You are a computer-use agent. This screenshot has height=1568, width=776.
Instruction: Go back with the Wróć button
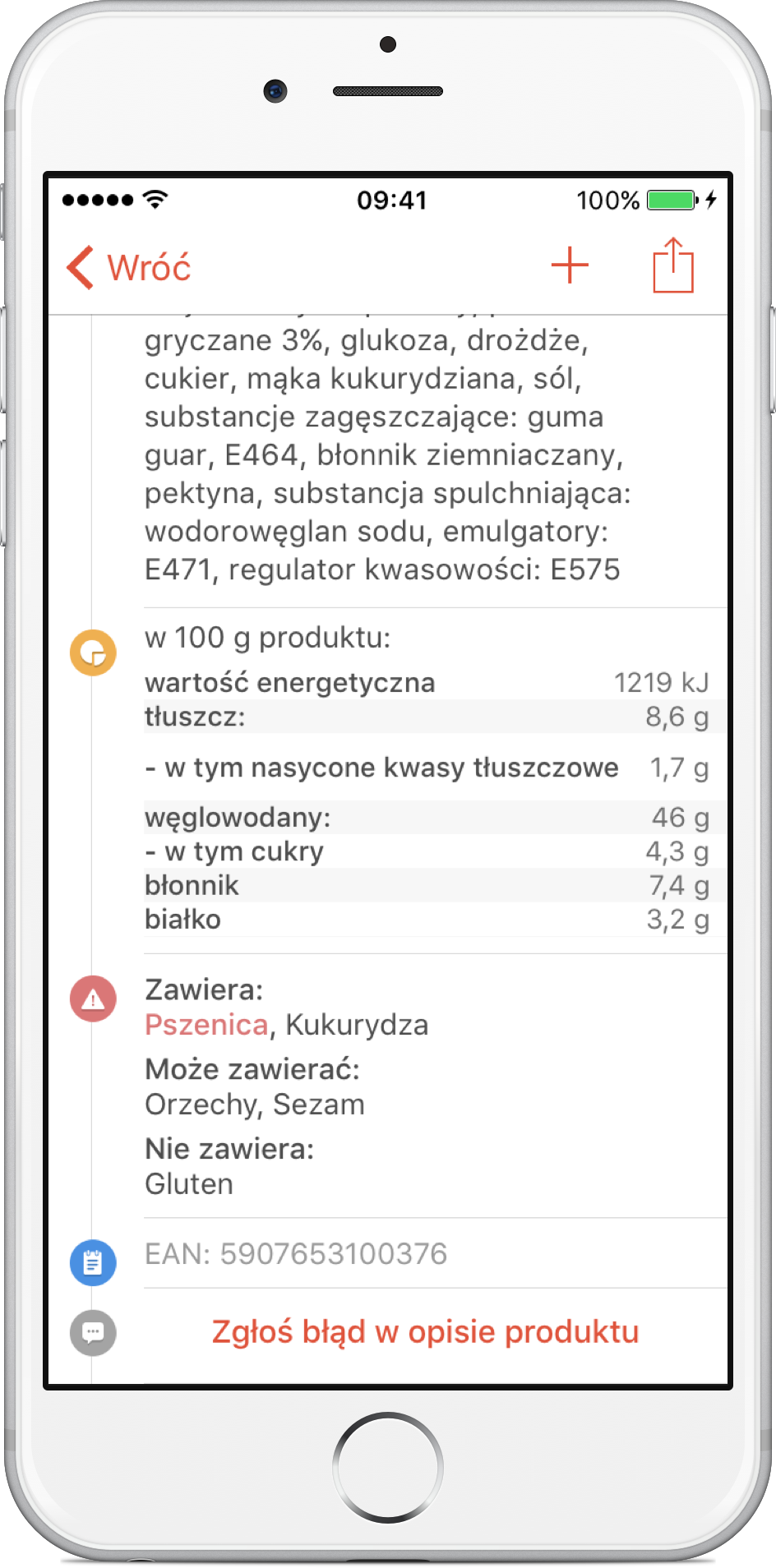click(x=129, y=268)
